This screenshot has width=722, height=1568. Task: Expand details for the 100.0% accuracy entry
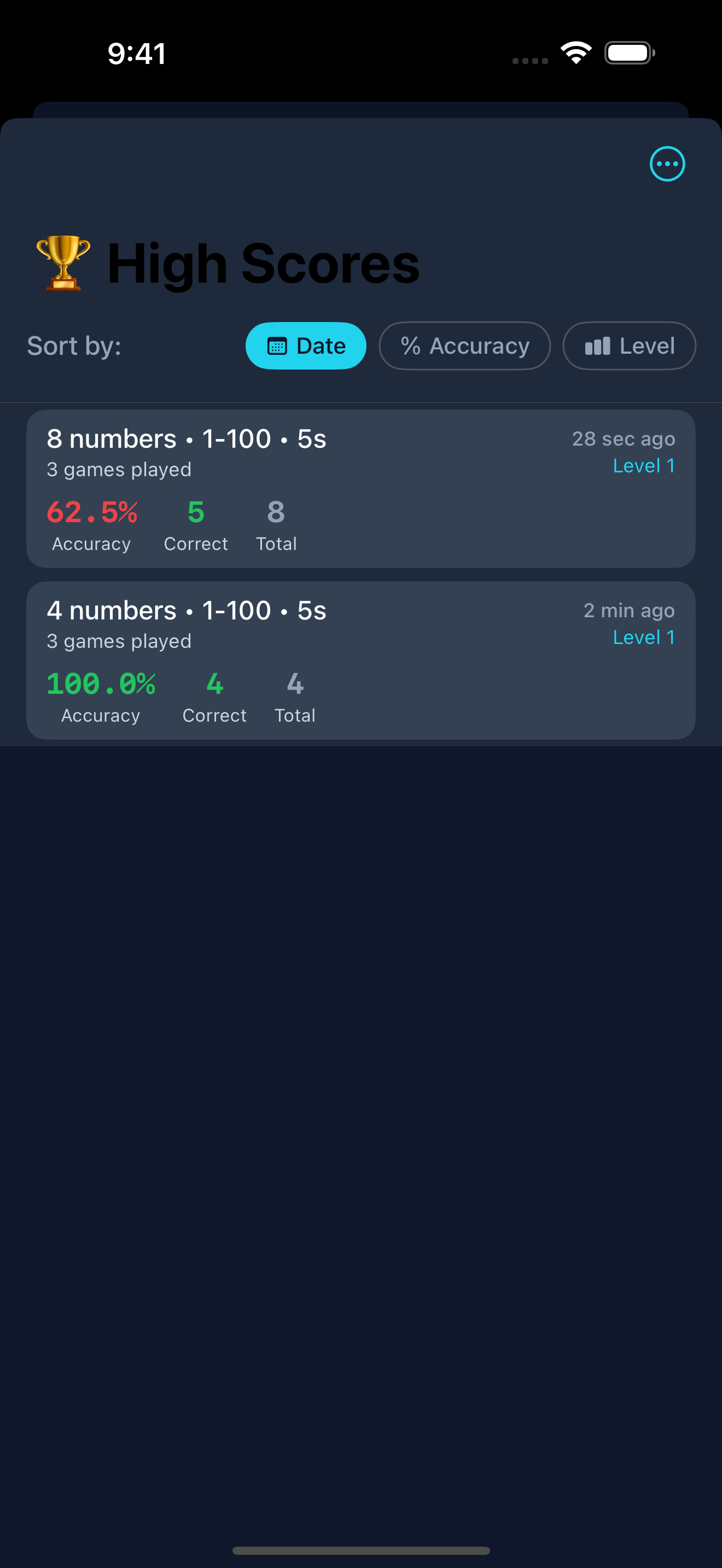coord(101,683)
